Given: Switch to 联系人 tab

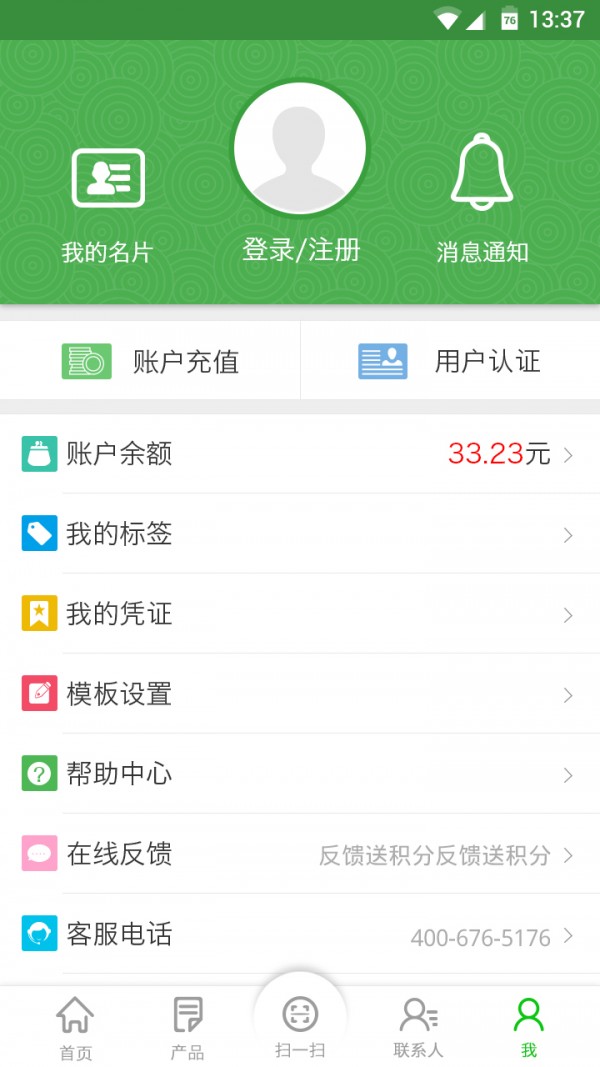Looking at the screenshot, I should [x=418, y=1027].
